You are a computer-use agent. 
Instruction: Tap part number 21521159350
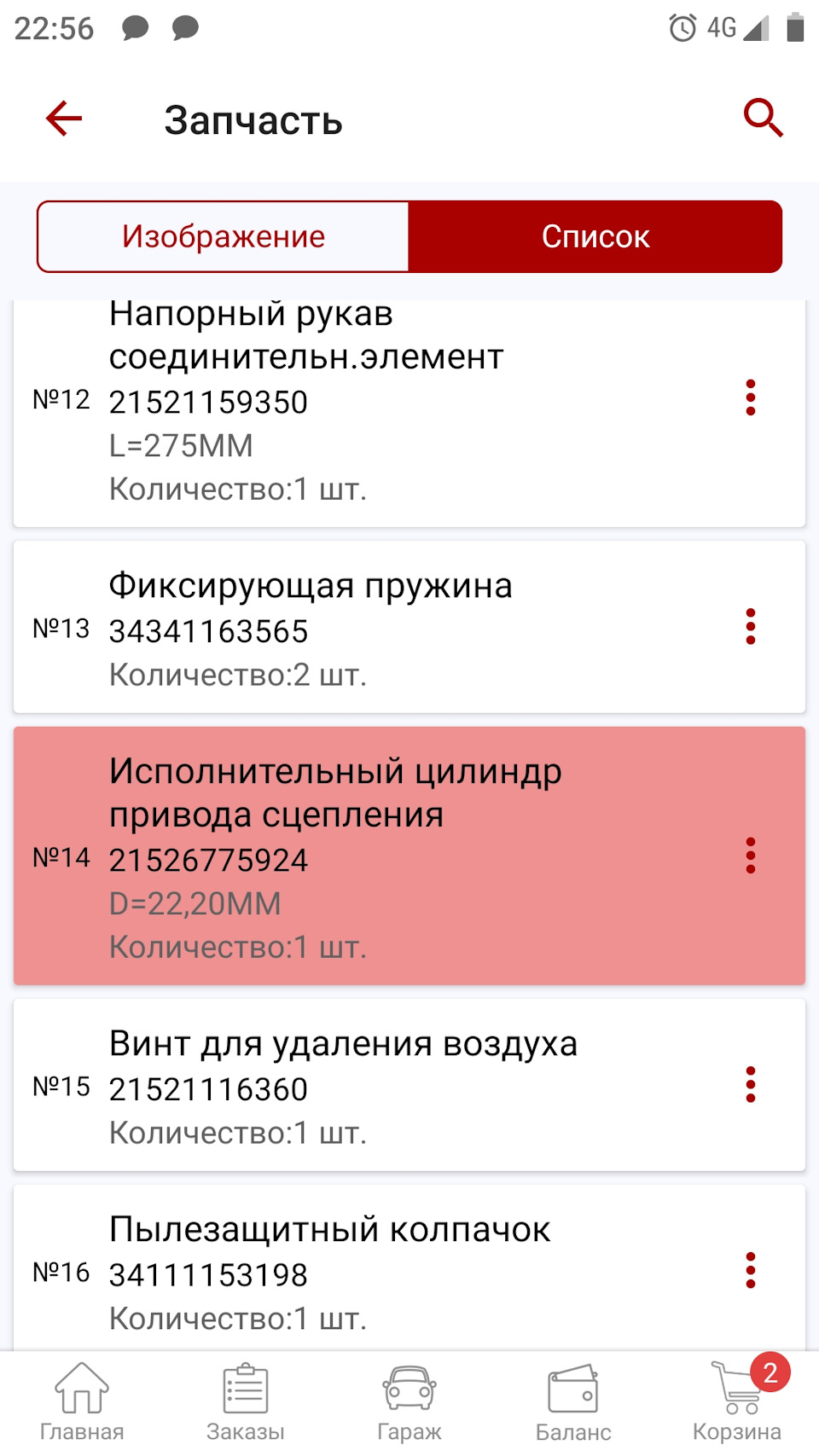click(x=207, y=401)
